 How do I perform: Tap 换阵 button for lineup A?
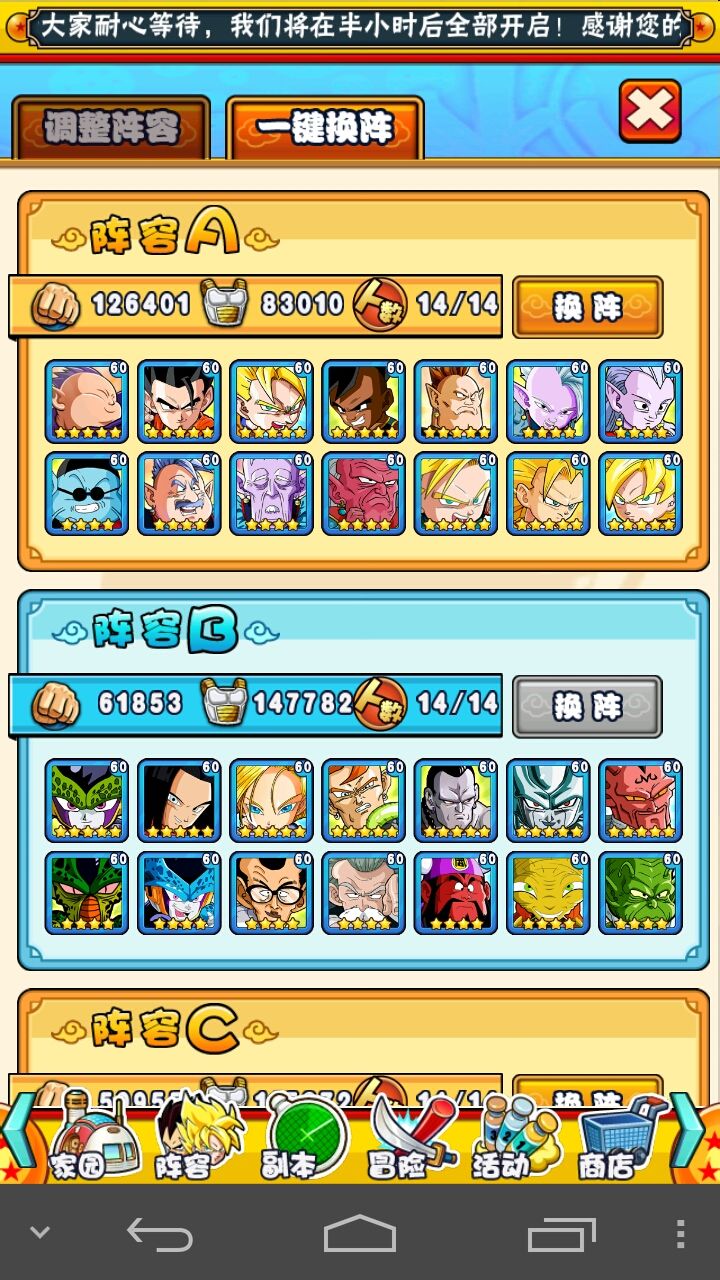pyautogui.click(x=587, y=307)
